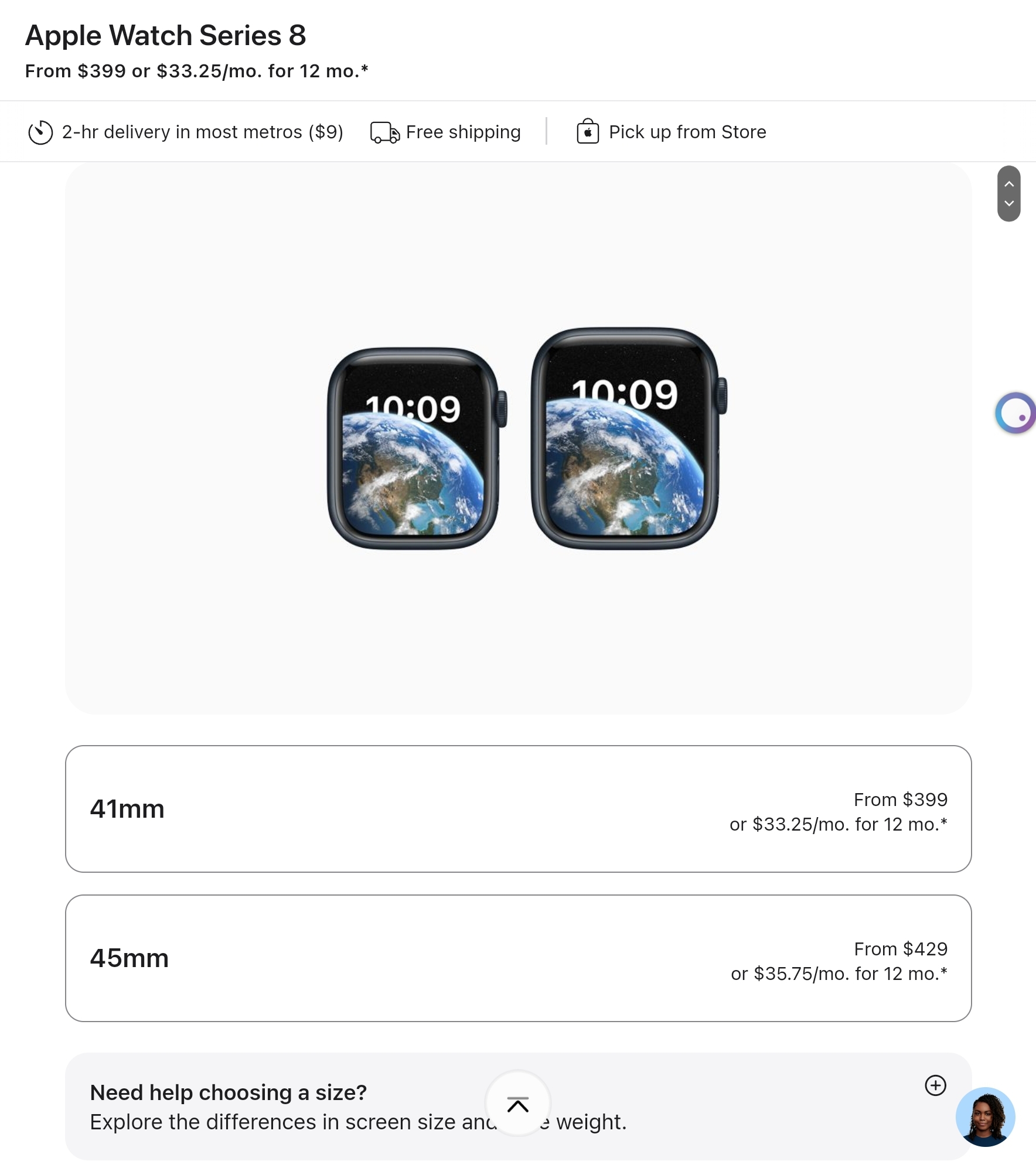The width and height of the screenshot is (1036, 1168).
Task: Open chat with the specialist avatar
Action: pyautogui.click(x=985, y=1116)
